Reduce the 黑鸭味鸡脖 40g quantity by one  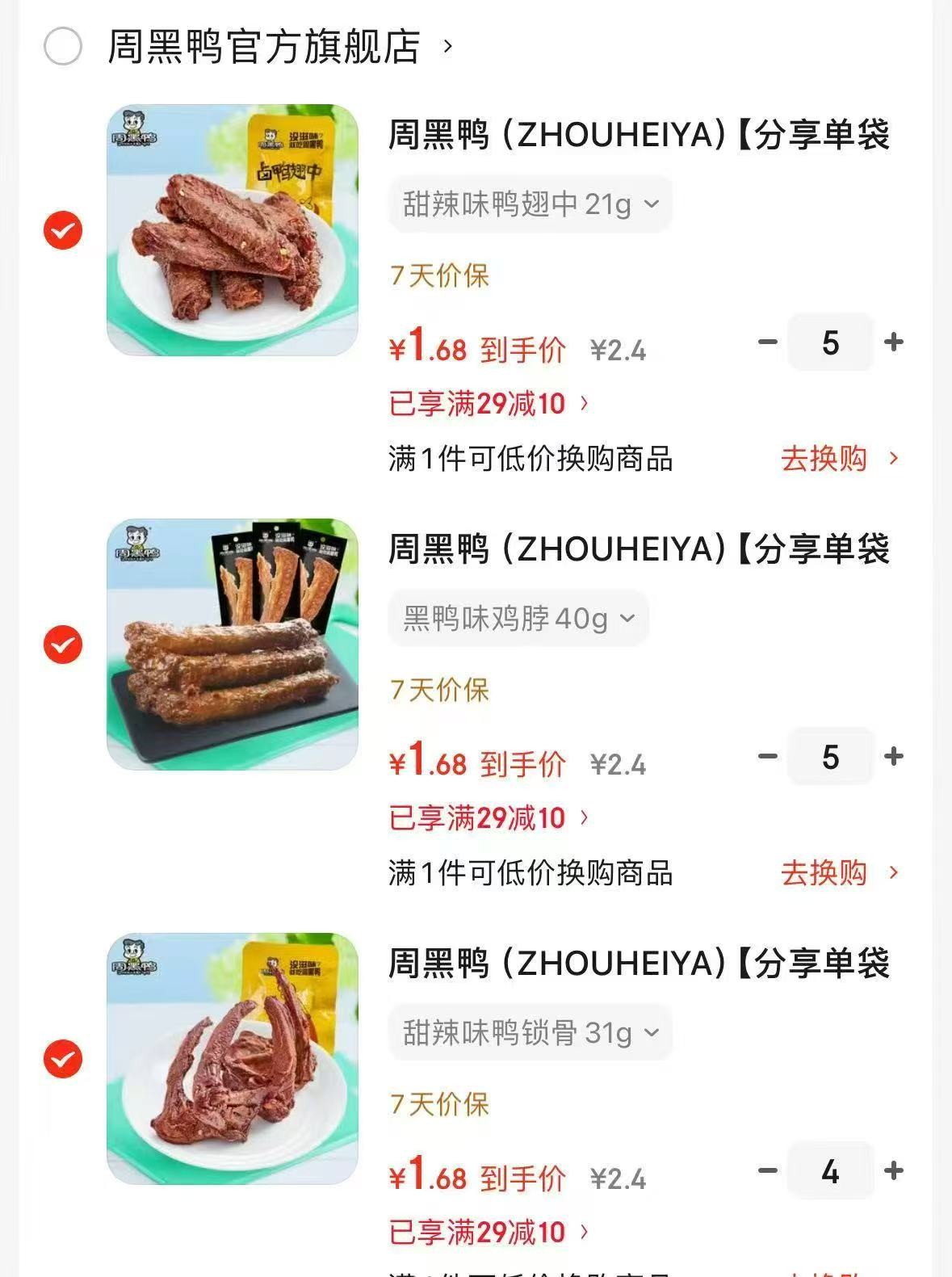(x=767, y=757)
